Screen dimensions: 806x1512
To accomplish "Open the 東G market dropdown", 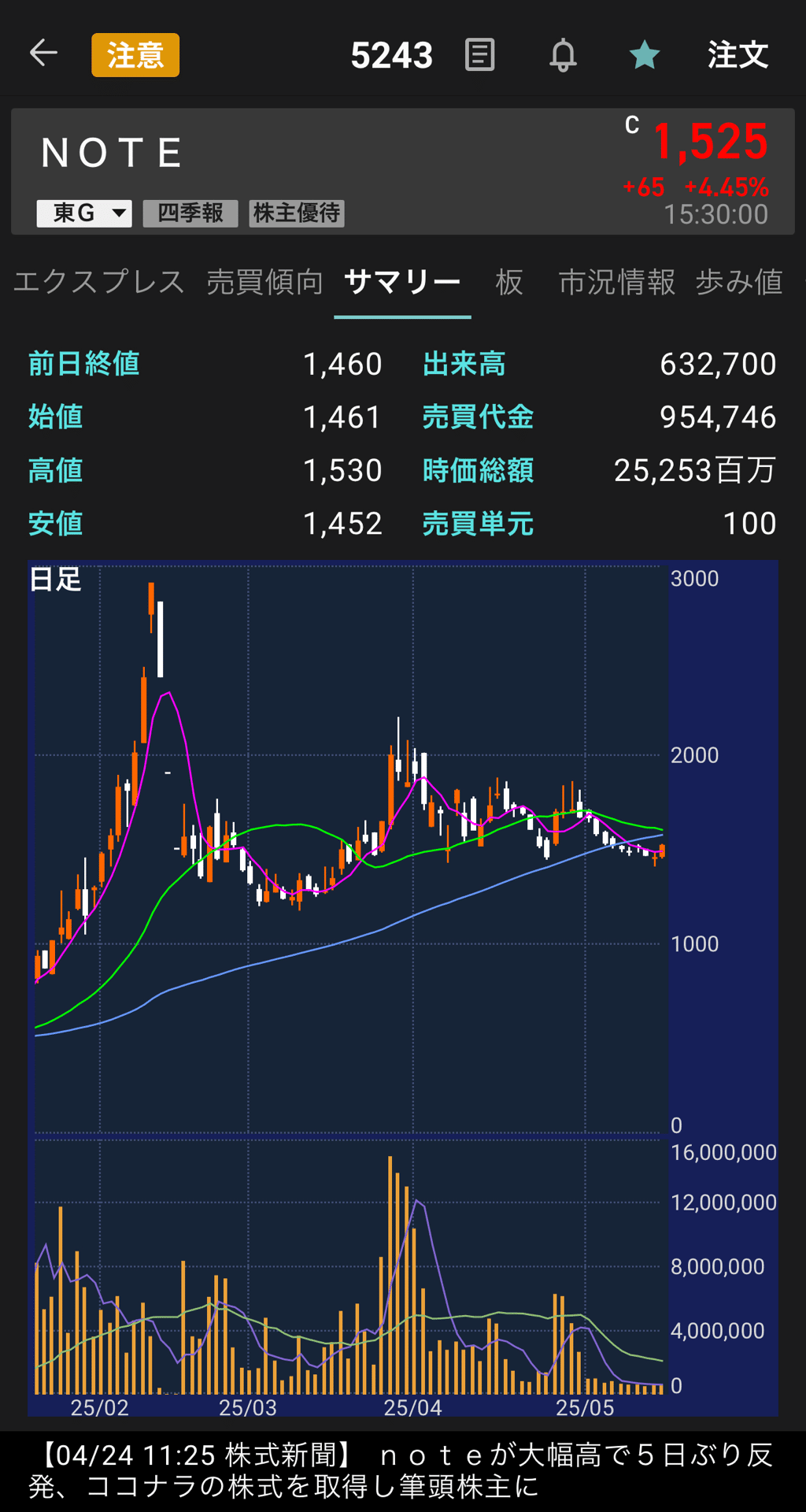I will pos(83,213).
